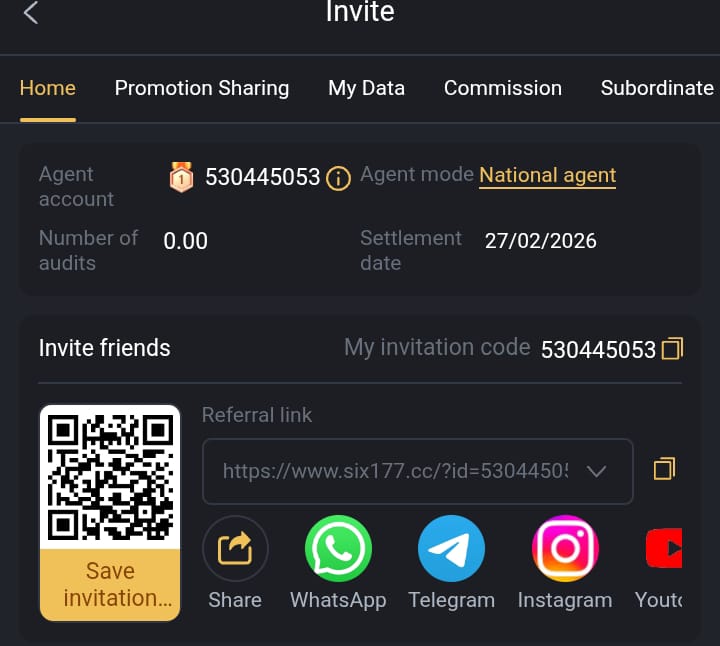The image size is (720, 646).
Task: Switch to the Subordinate tab
Action: 657,88
